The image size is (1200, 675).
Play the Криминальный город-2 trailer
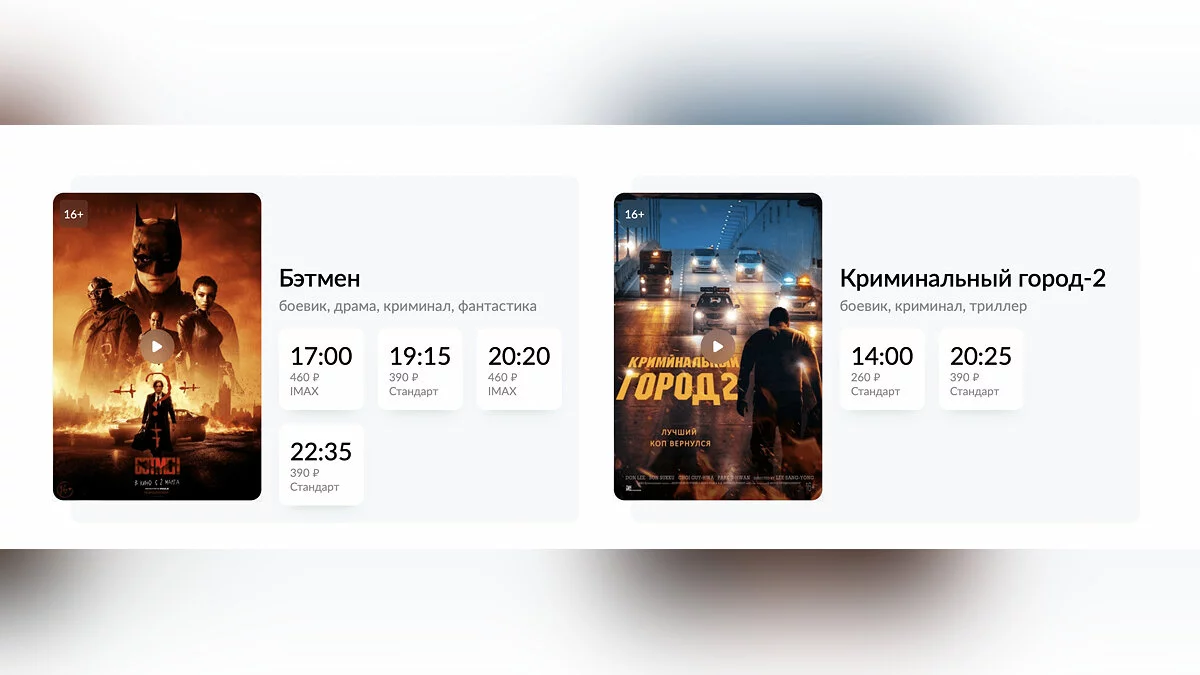click(x=718, y=346)
